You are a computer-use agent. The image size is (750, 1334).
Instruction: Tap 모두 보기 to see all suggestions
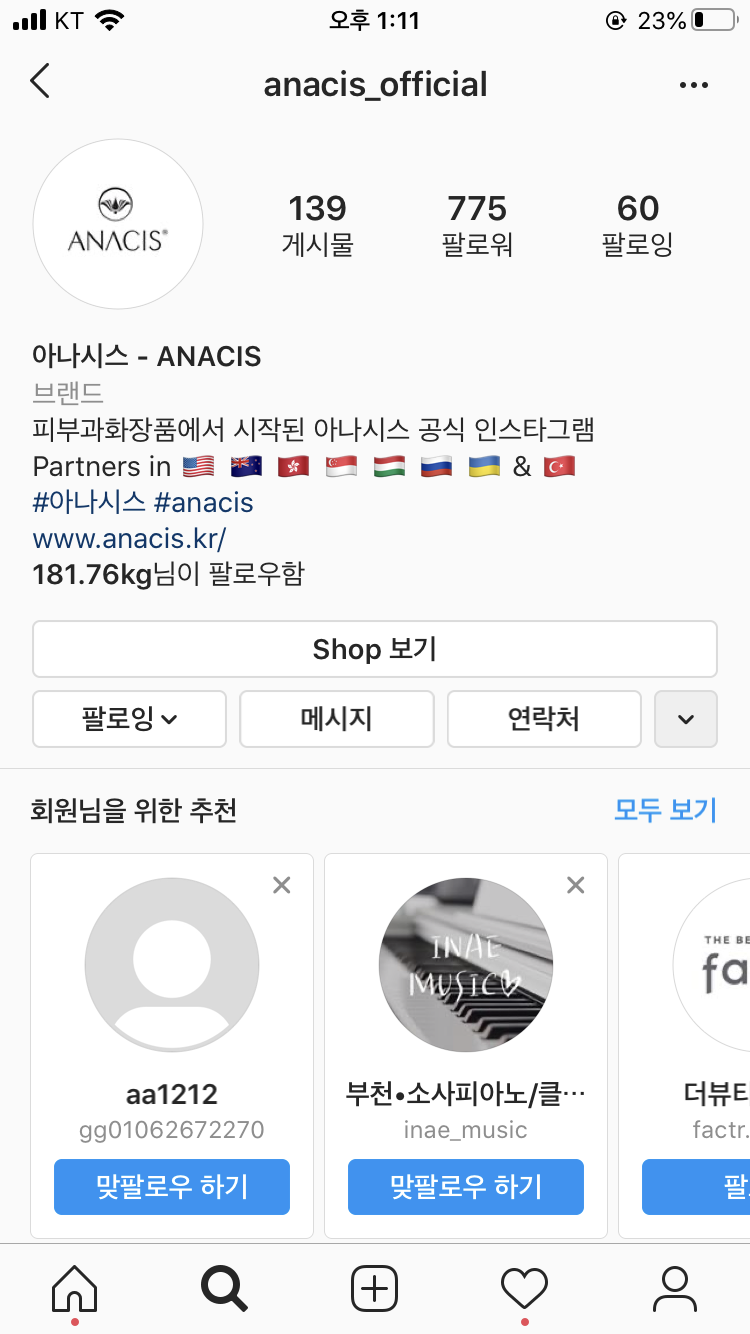click(665, 809)
